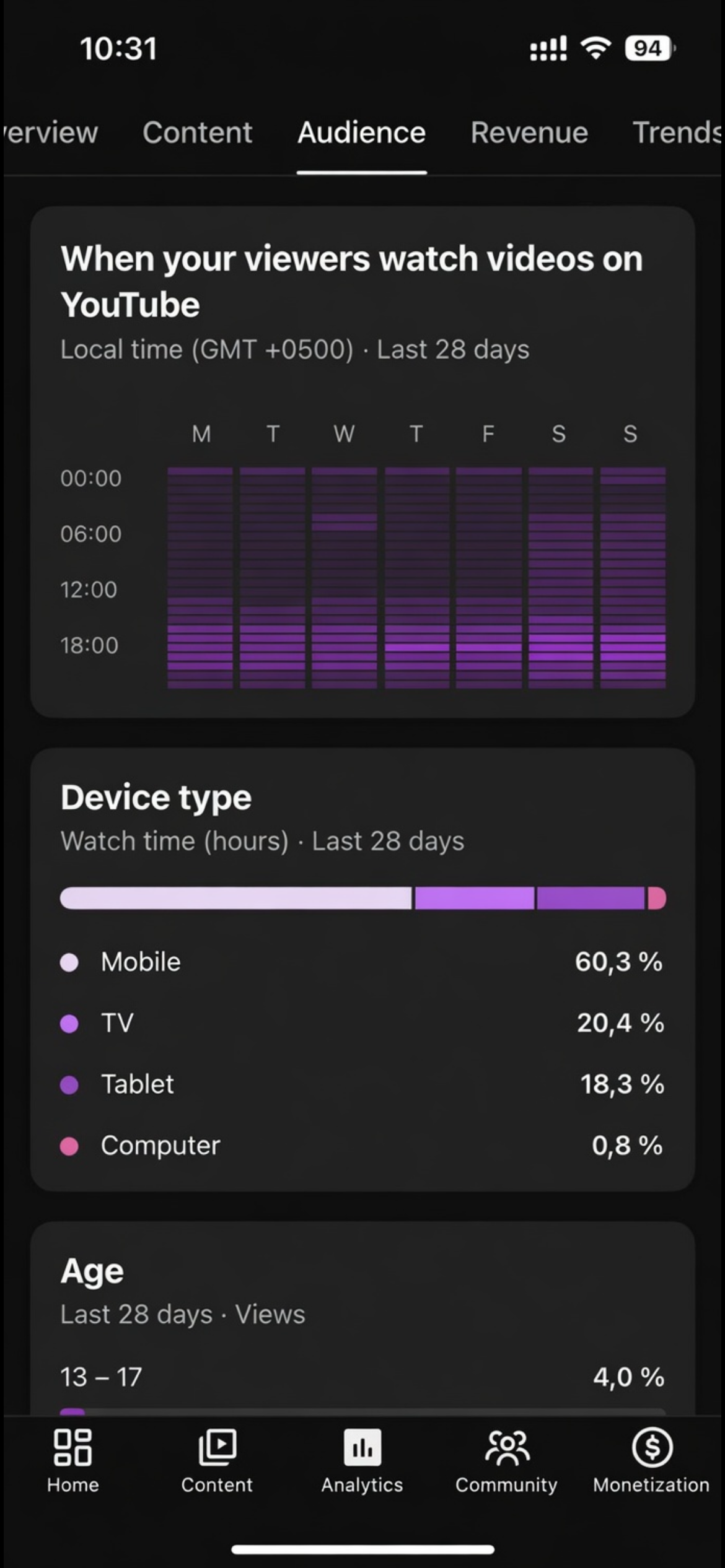Tap Analytics in bottom navigation
This screenshot has height=1568, width=725.
(362, 1461)
